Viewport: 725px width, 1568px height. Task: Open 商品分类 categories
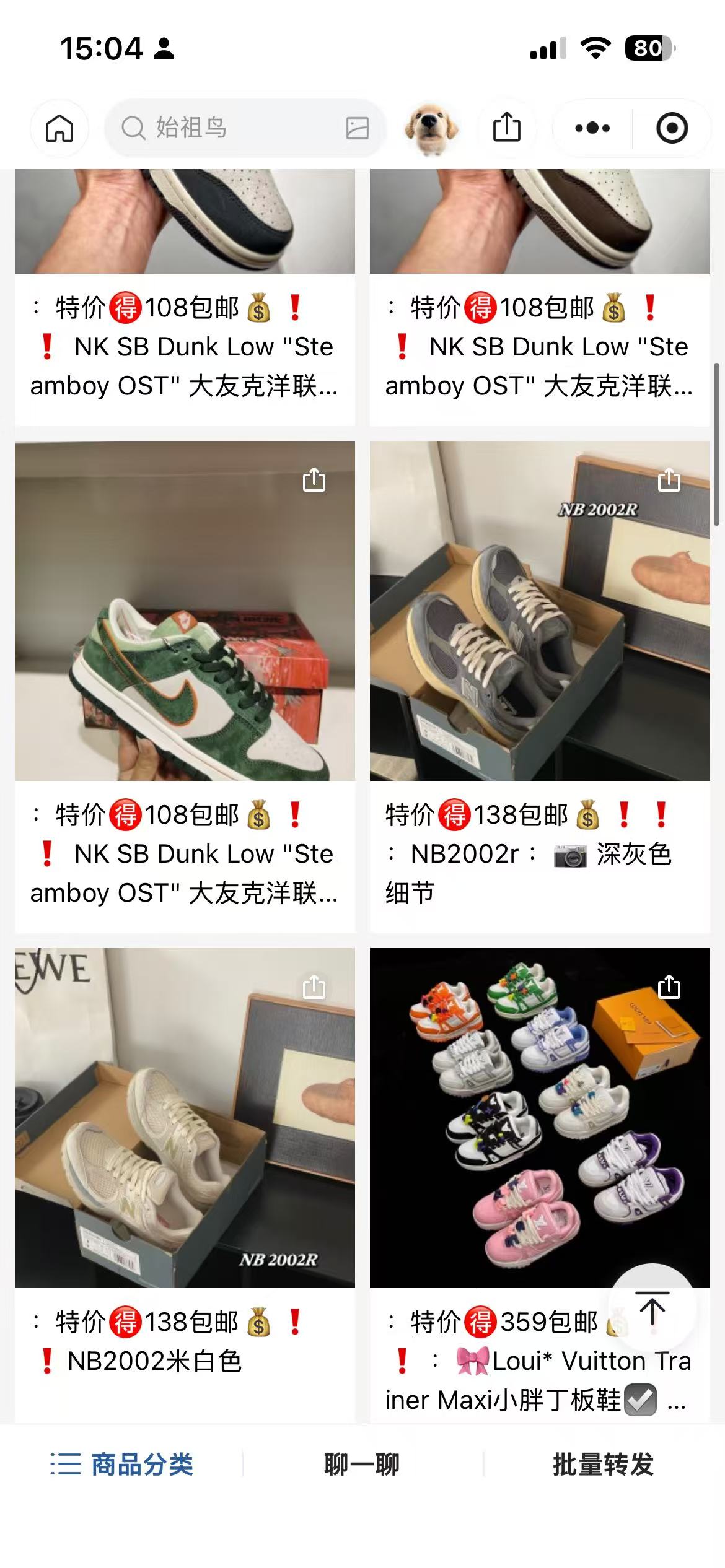(121, 1465)
